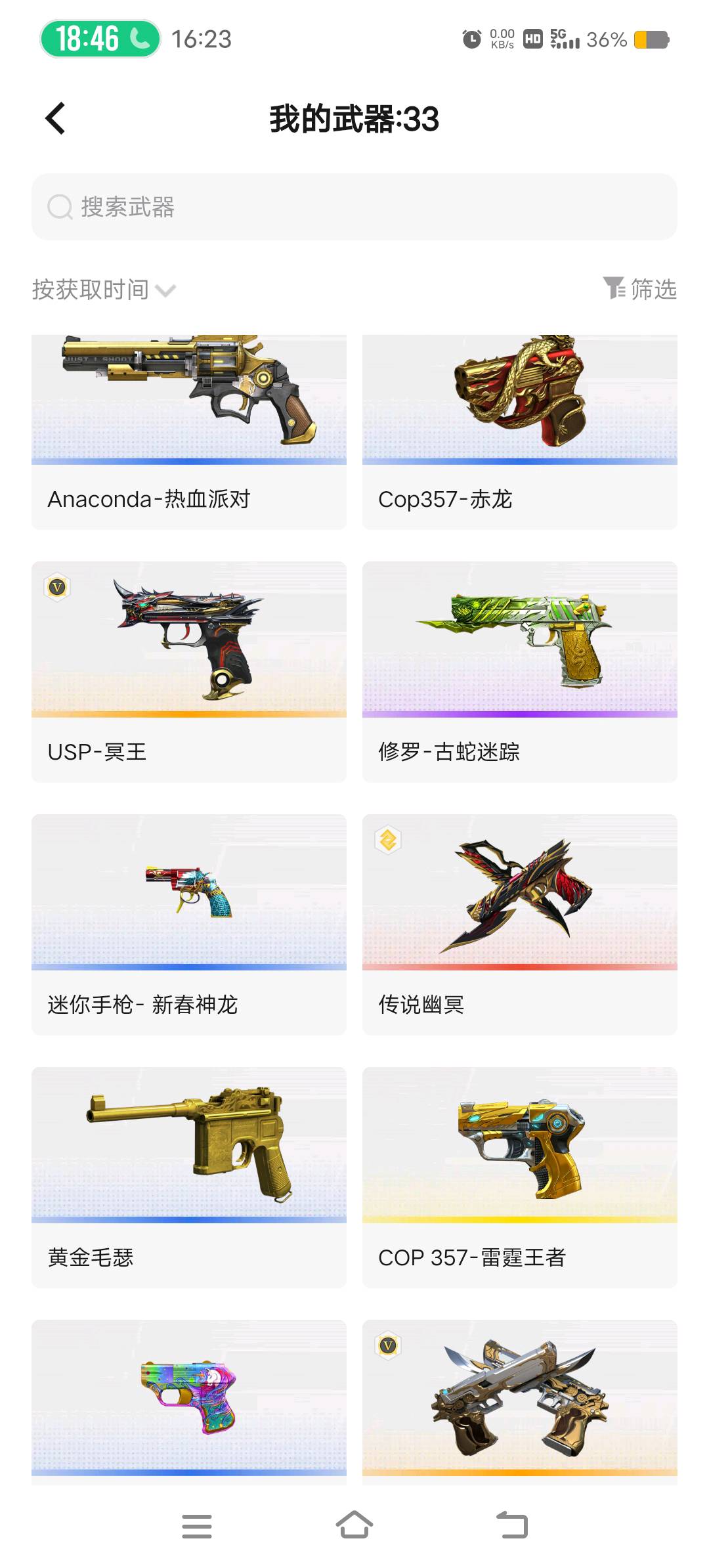Open the 筛选 filter options
Viewport: 709px width, 1568px height.
[639, 289]
